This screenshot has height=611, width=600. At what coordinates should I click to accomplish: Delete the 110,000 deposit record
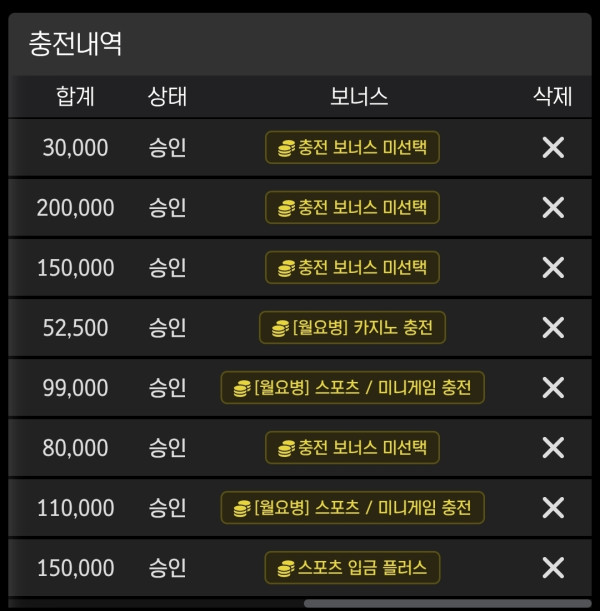[553, 508]
